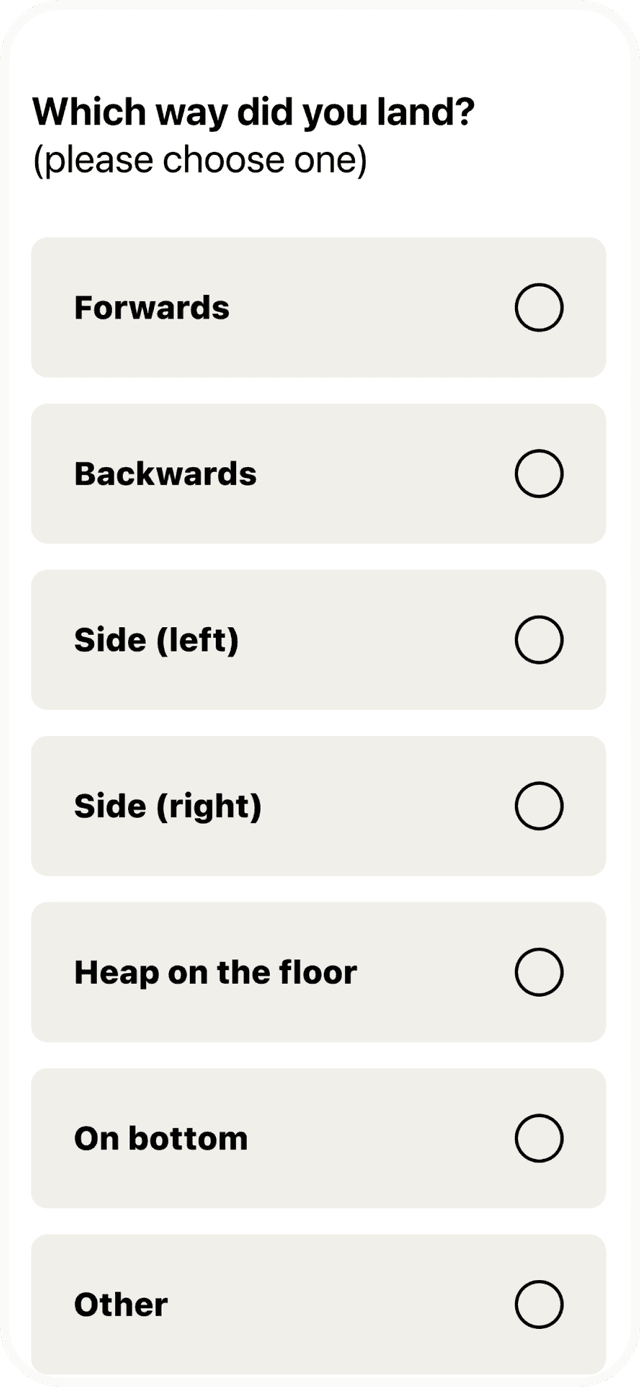
Task: Mark Side (right) as your answer
Action: (538, 806)
